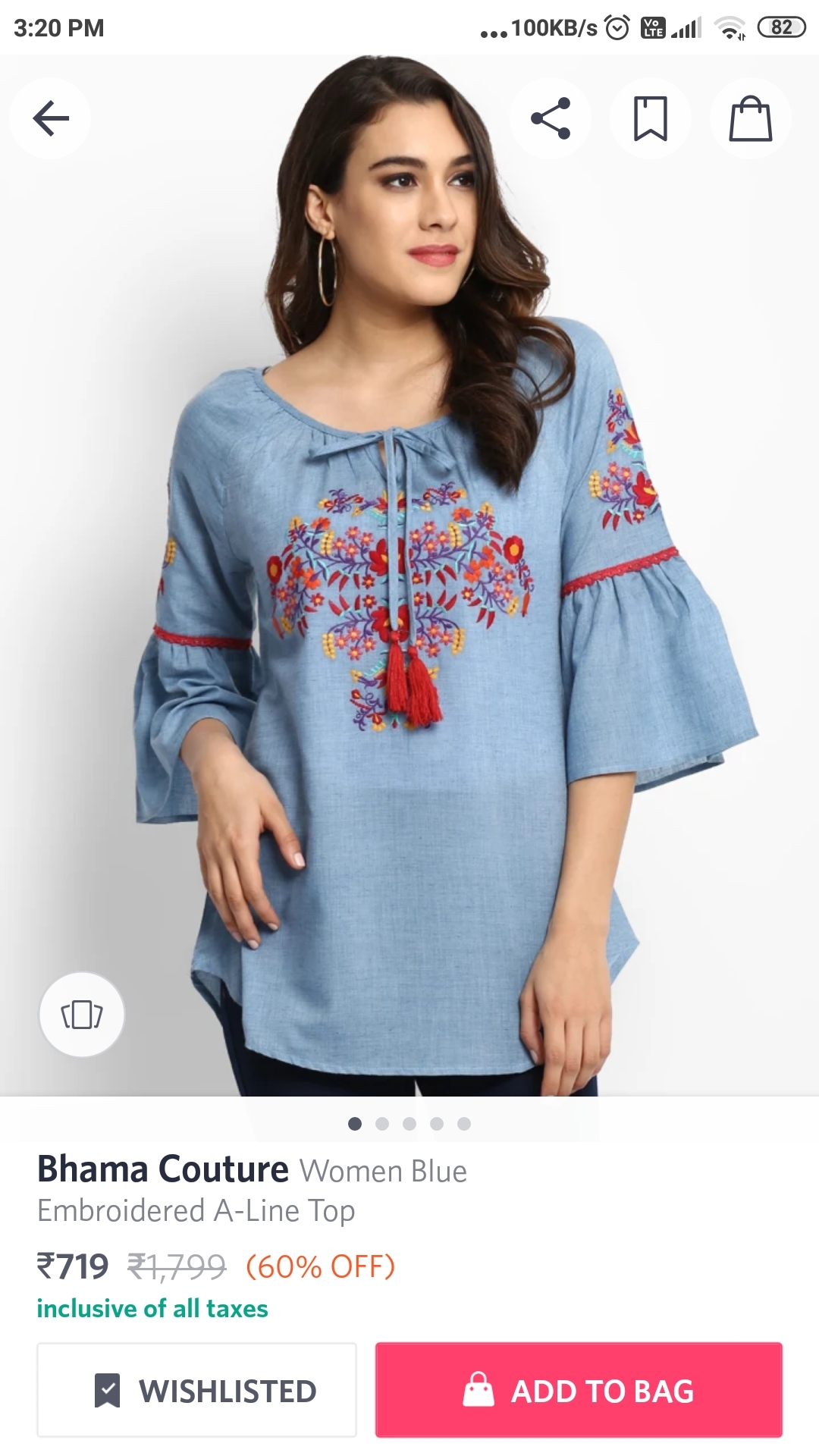Screen dimensions: 819x1456
Task: Go back using the arrow icon
Action: pos(51,118)
